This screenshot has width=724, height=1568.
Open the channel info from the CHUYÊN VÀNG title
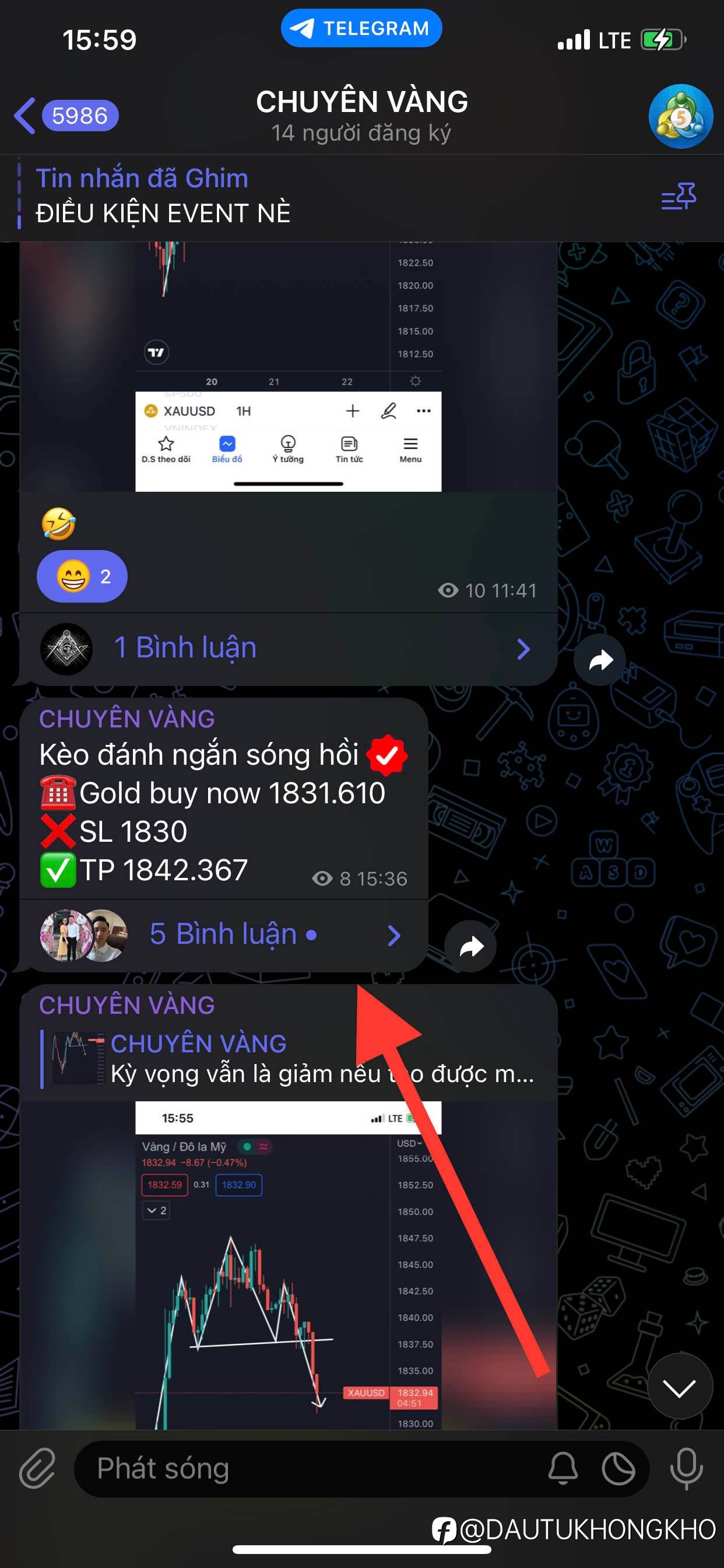click(x=361, y=102)
